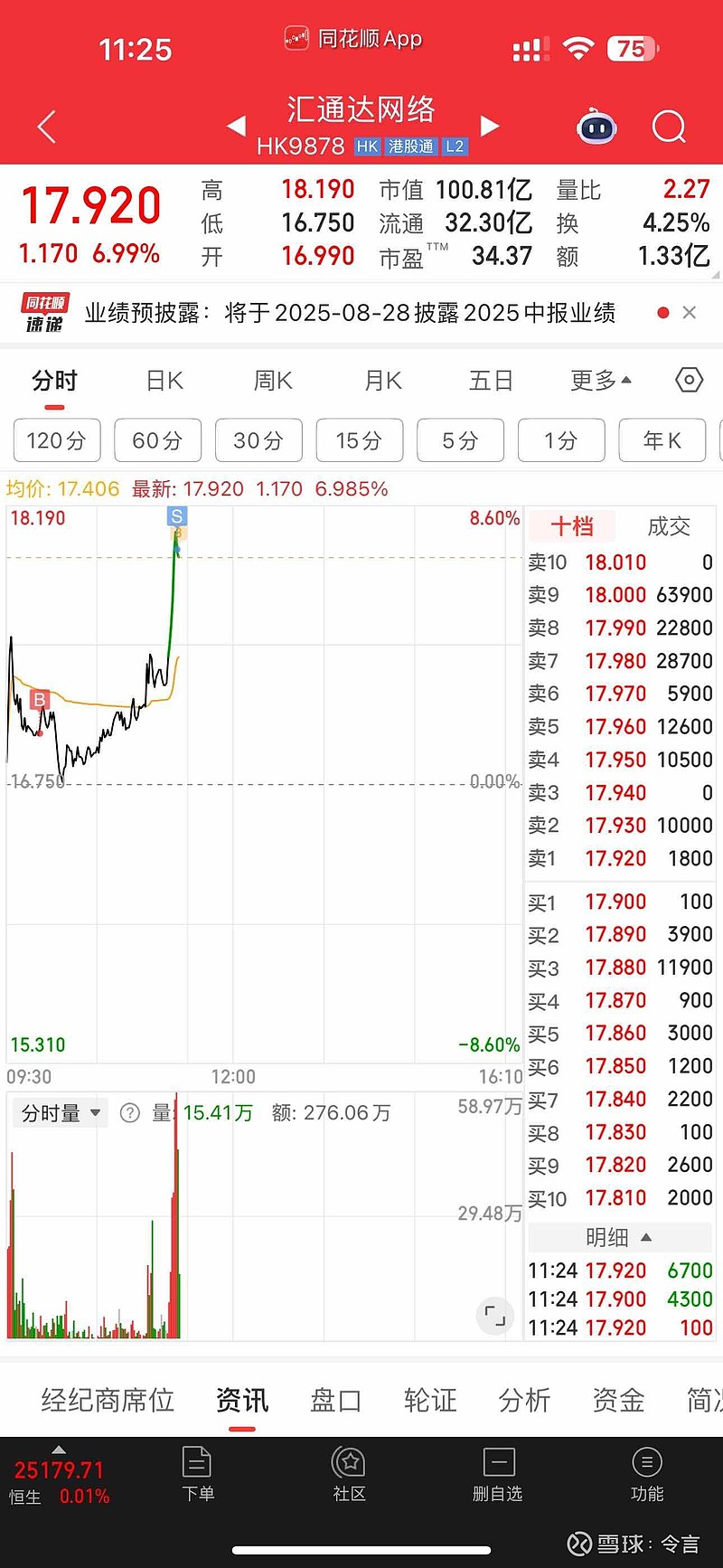Open chart settings hexagon icon
This screenshot has height=1568, width=723.
pos(690,380)
